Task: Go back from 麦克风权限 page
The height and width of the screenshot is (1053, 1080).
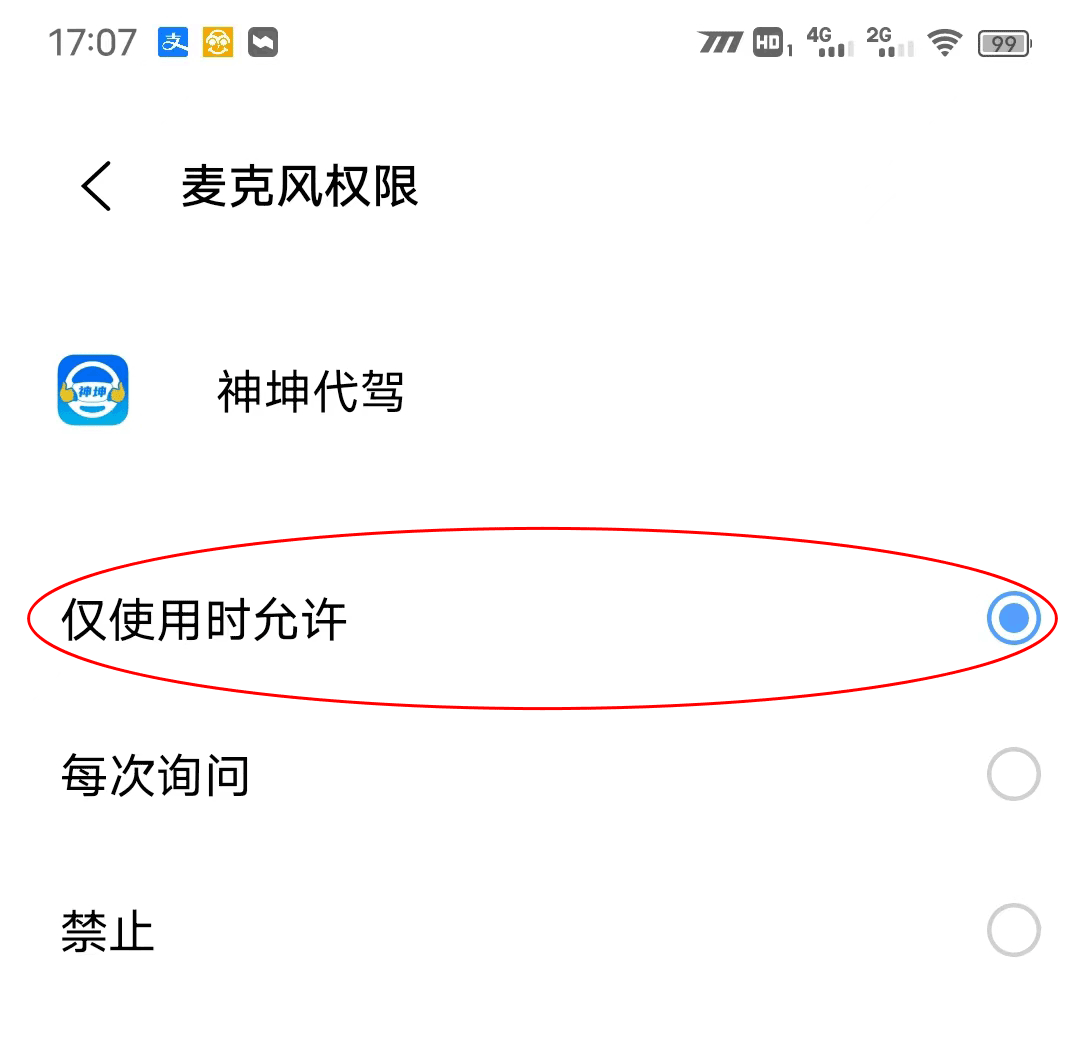Action: click(x=97, y=187)
